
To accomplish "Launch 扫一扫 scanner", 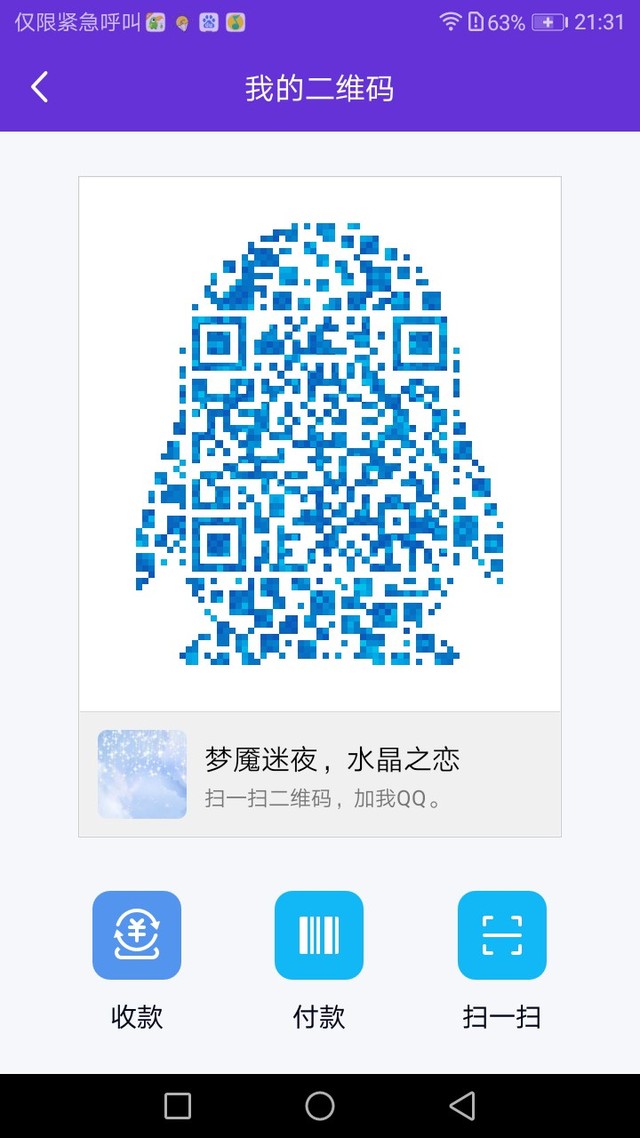I will coord(502,935).
